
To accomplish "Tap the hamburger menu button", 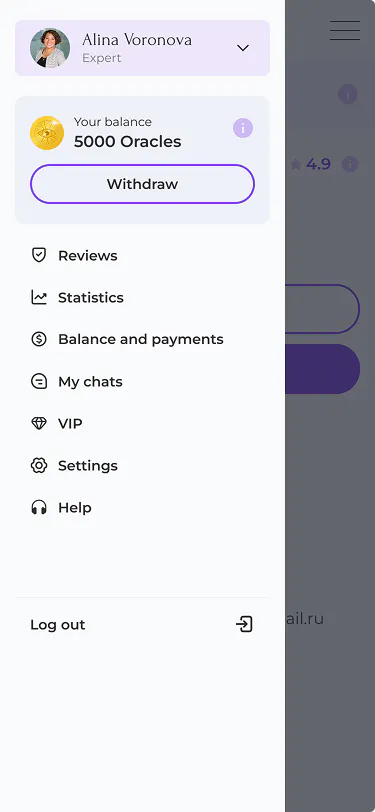I will 345,31.
